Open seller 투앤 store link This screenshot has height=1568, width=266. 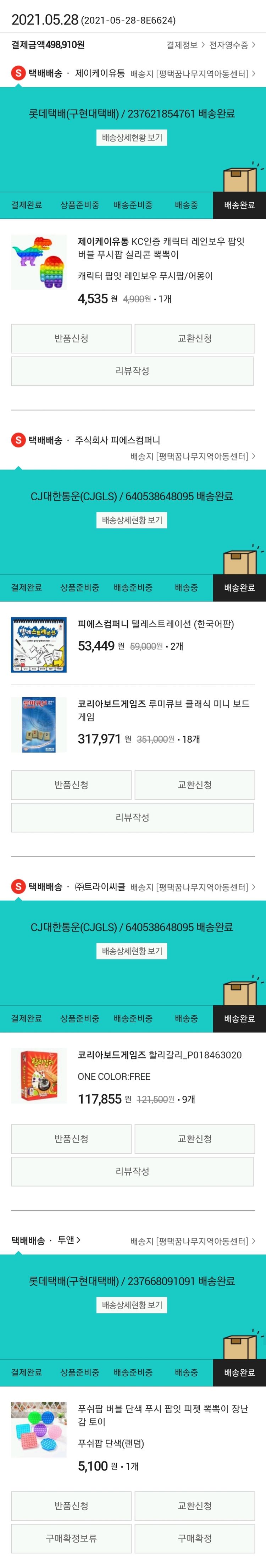click(69, 1239)
